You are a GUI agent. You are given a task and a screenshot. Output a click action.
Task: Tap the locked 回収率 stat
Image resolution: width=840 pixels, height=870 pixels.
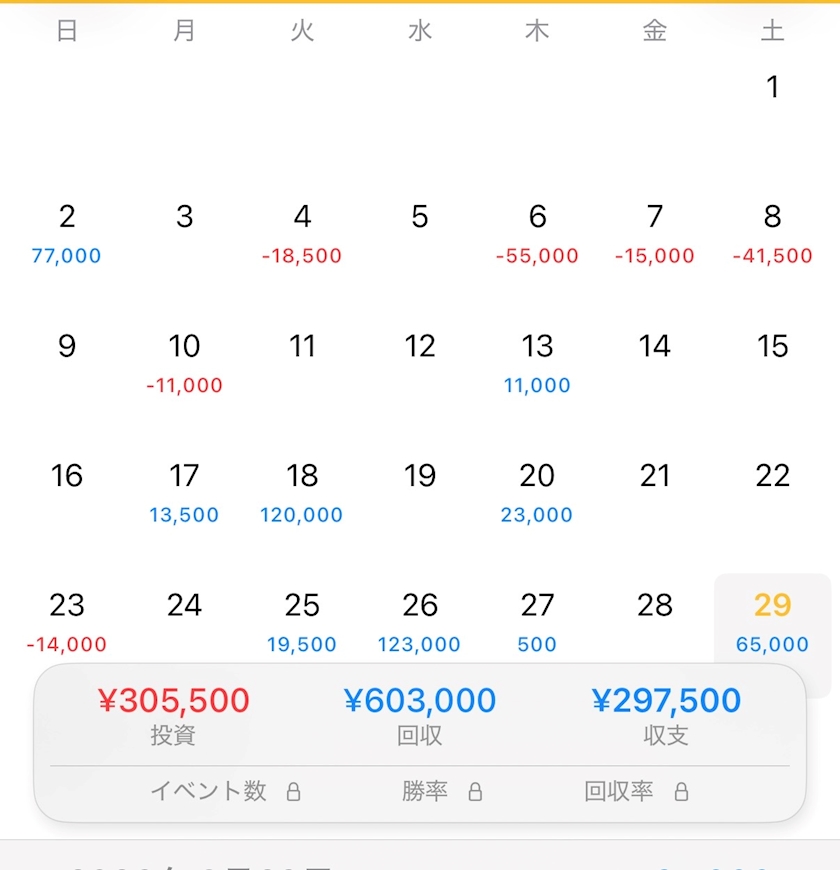pyautogui.click(x=636, y=791)
